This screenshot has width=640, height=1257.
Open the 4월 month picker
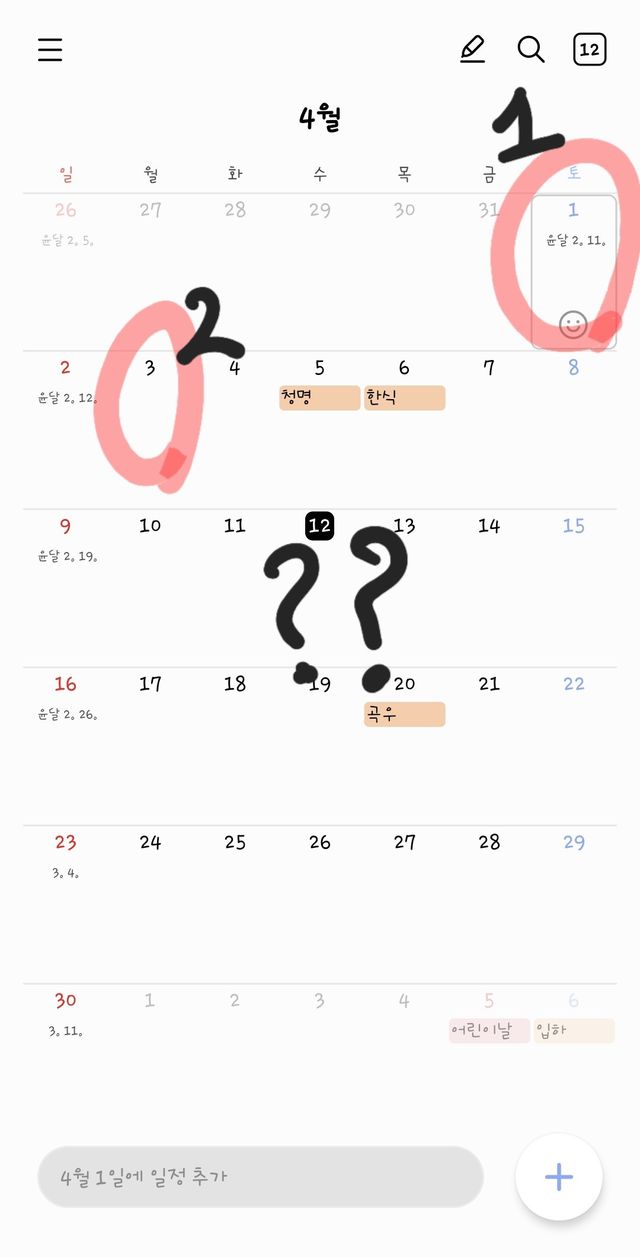[320, 119]
